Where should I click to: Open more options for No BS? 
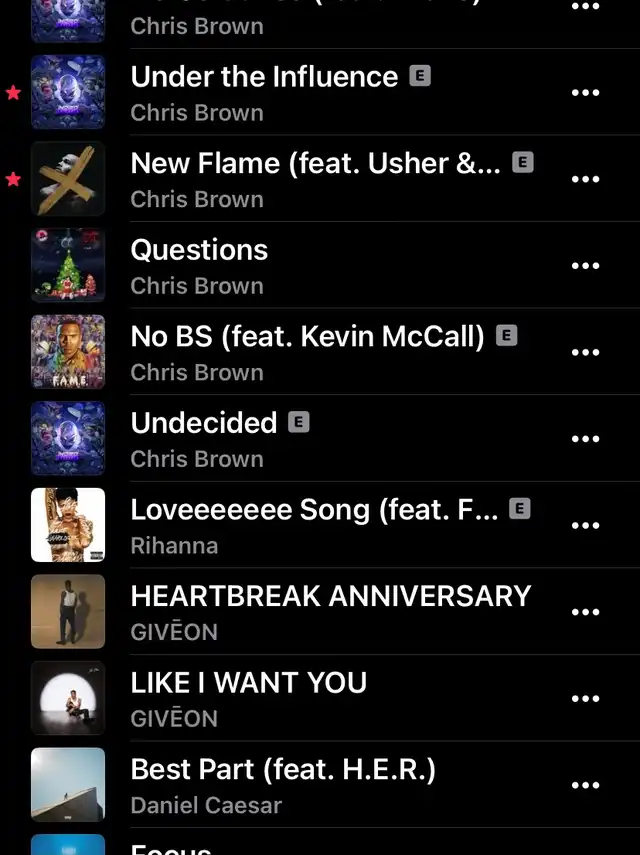pos(585,353)
